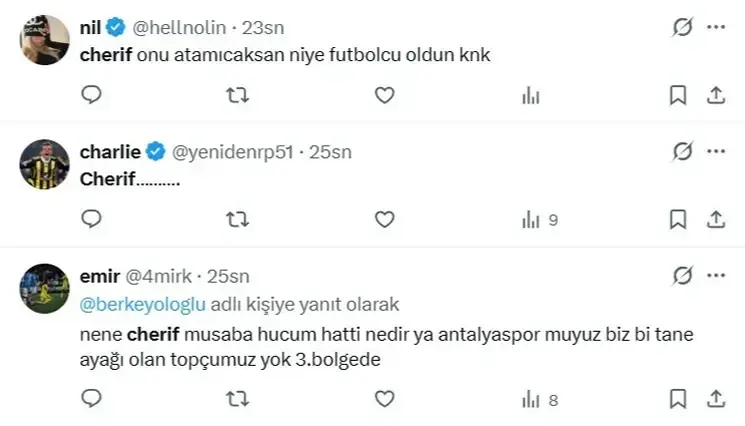Bookmark nil's tweet
This screenshot has height=426, width=745.
click(677, 95)
